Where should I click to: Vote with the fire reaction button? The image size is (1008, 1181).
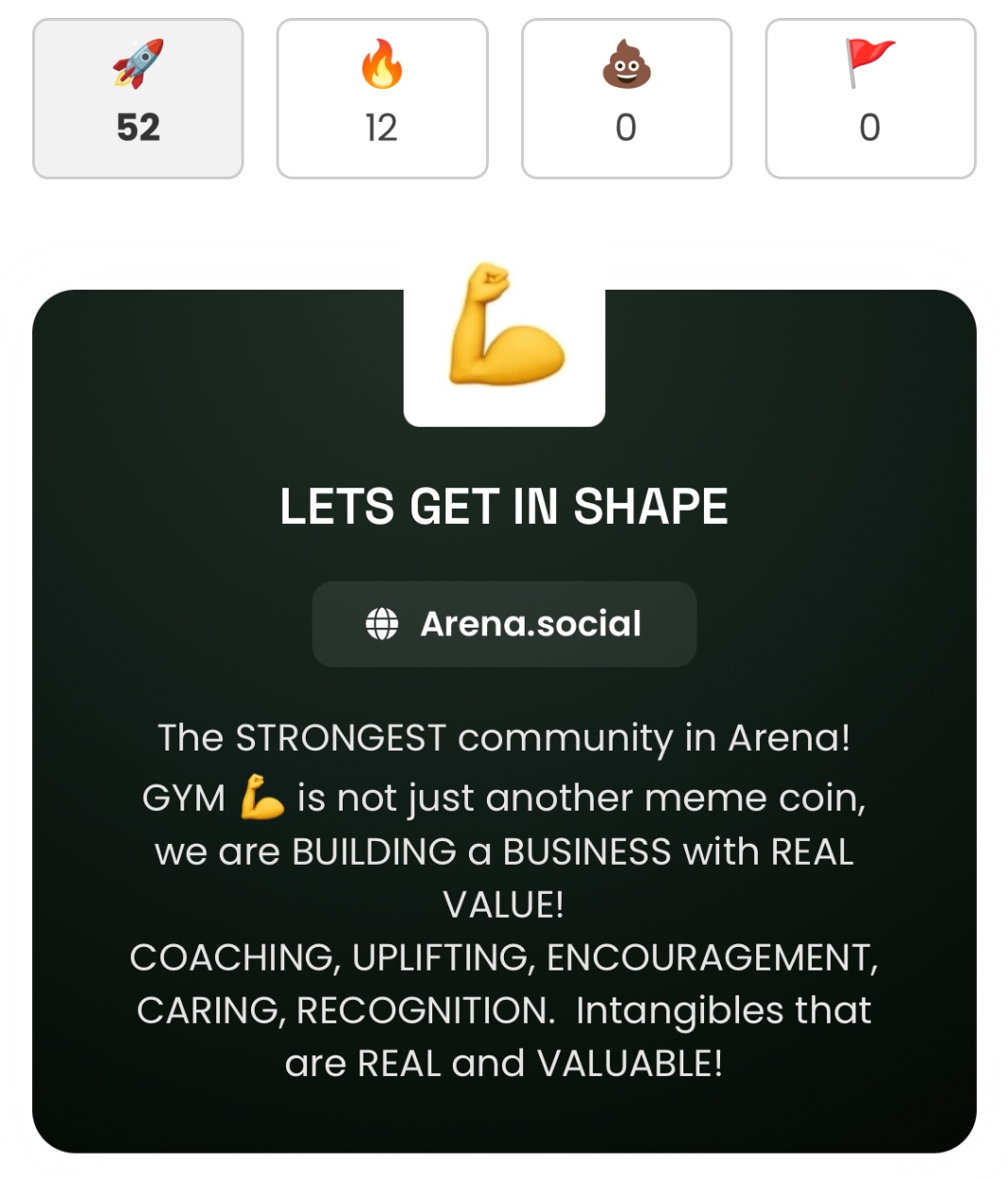[381, 98]
